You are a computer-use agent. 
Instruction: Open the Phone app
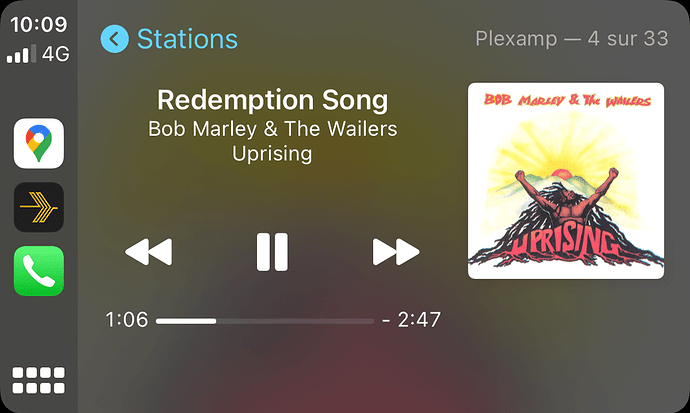coord(39,271)
